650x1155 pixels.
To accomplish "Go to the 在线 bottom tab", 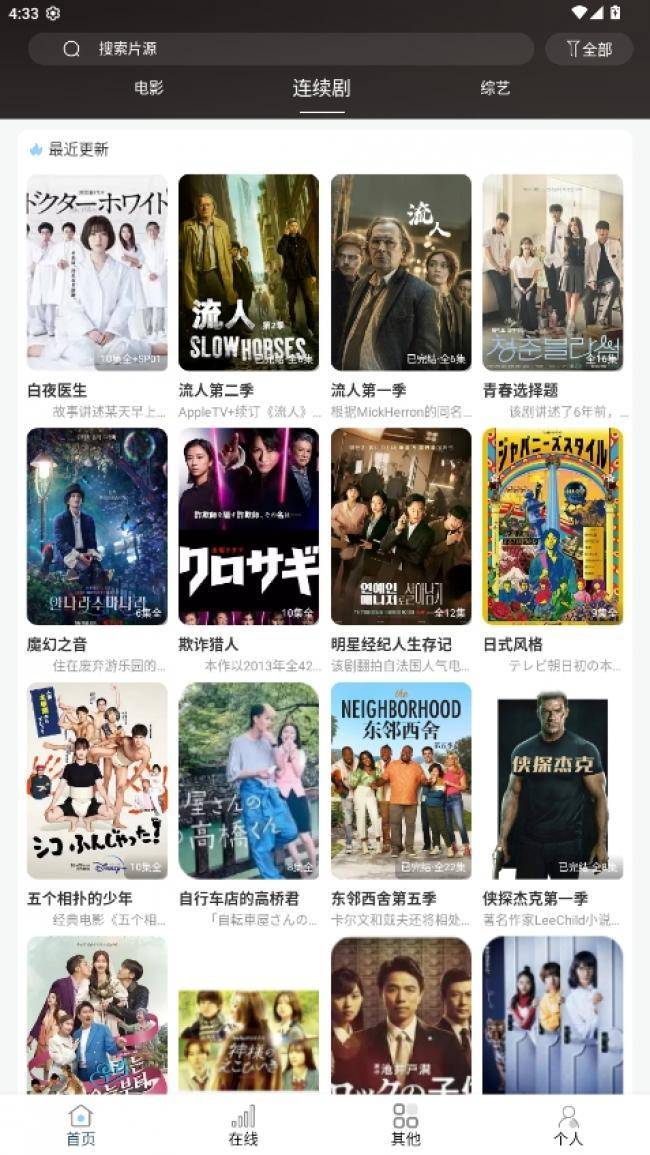I will tap(243, 1125).
